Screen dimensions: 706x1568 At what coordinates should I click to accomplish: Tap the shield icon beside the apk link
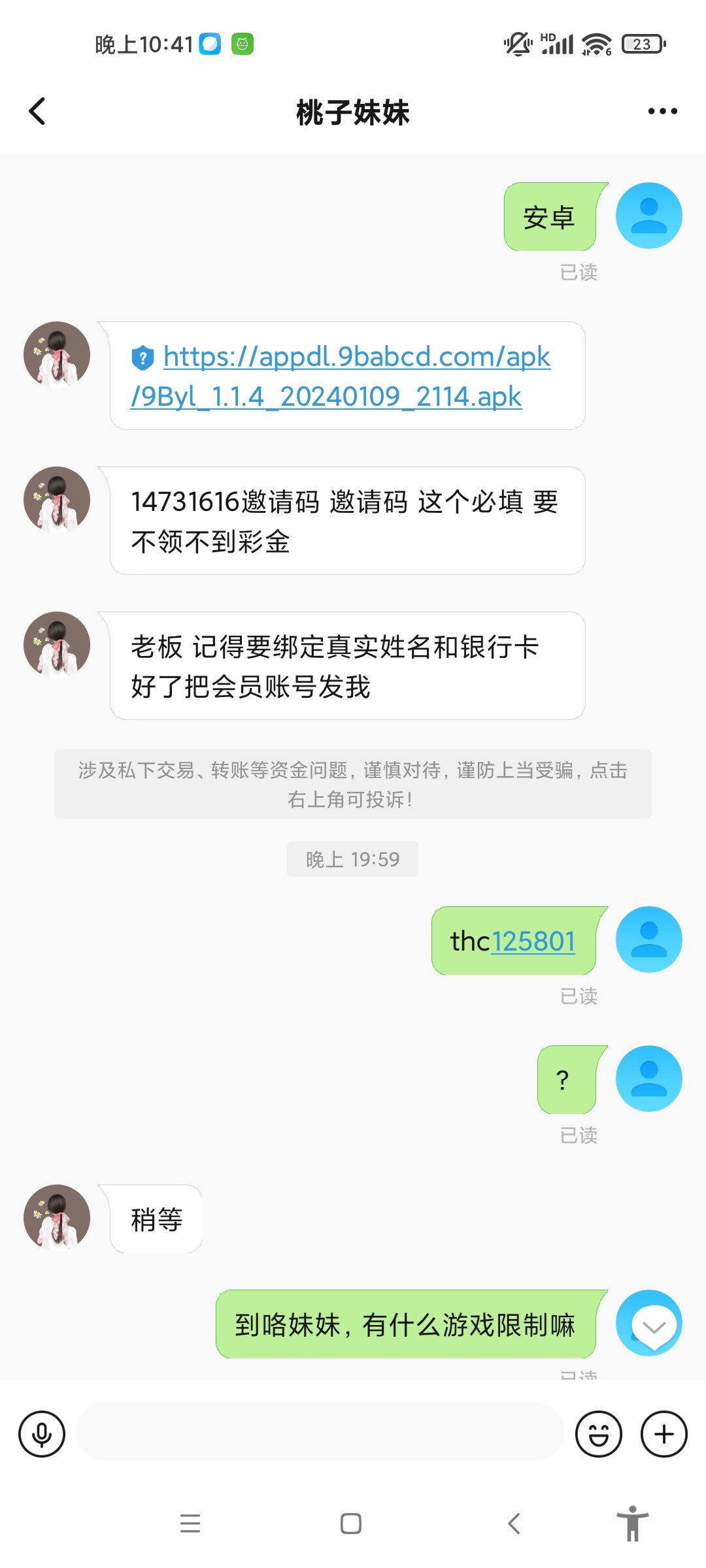click(143, 357)
